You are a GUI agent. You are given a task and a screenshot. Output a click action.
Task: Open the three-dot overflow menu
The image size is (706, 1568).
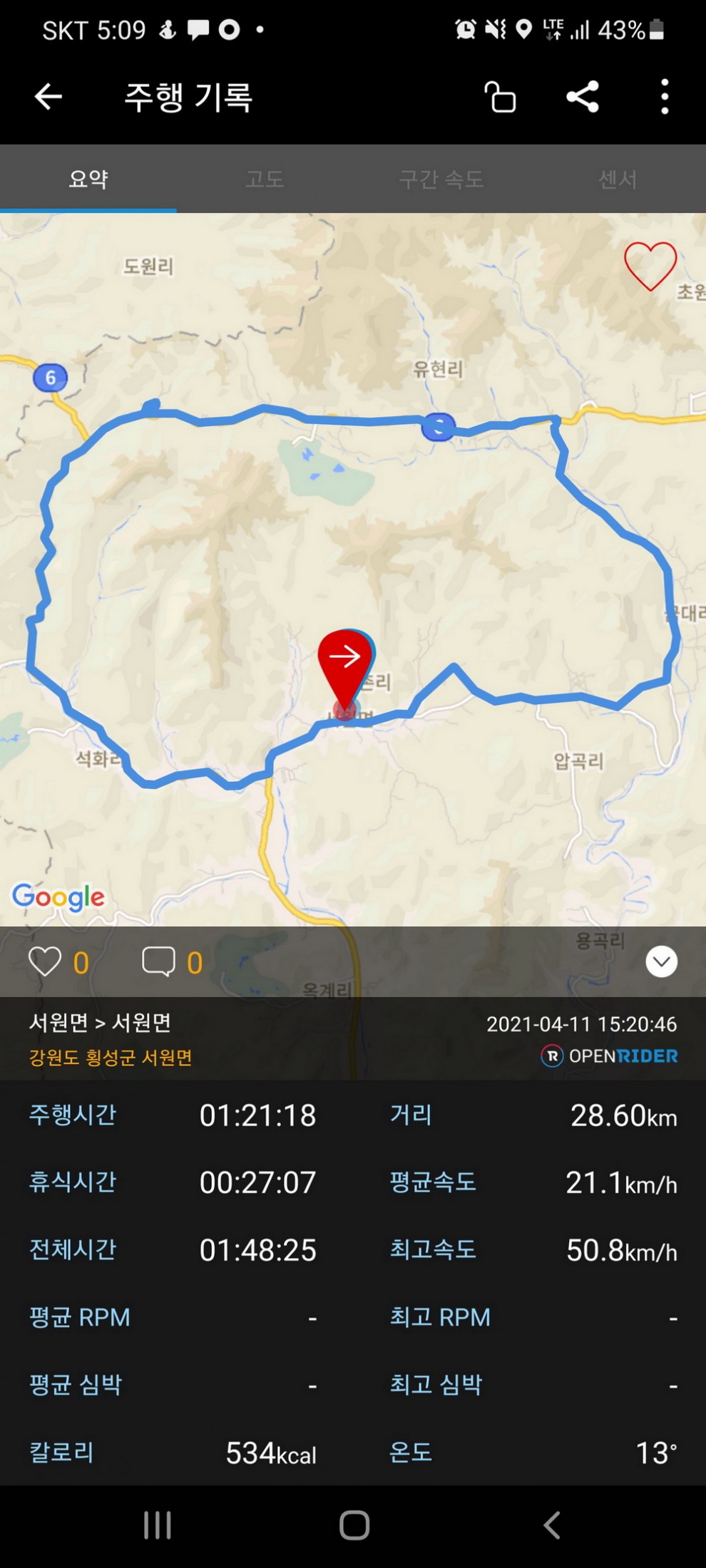click(x=665, y=97)
